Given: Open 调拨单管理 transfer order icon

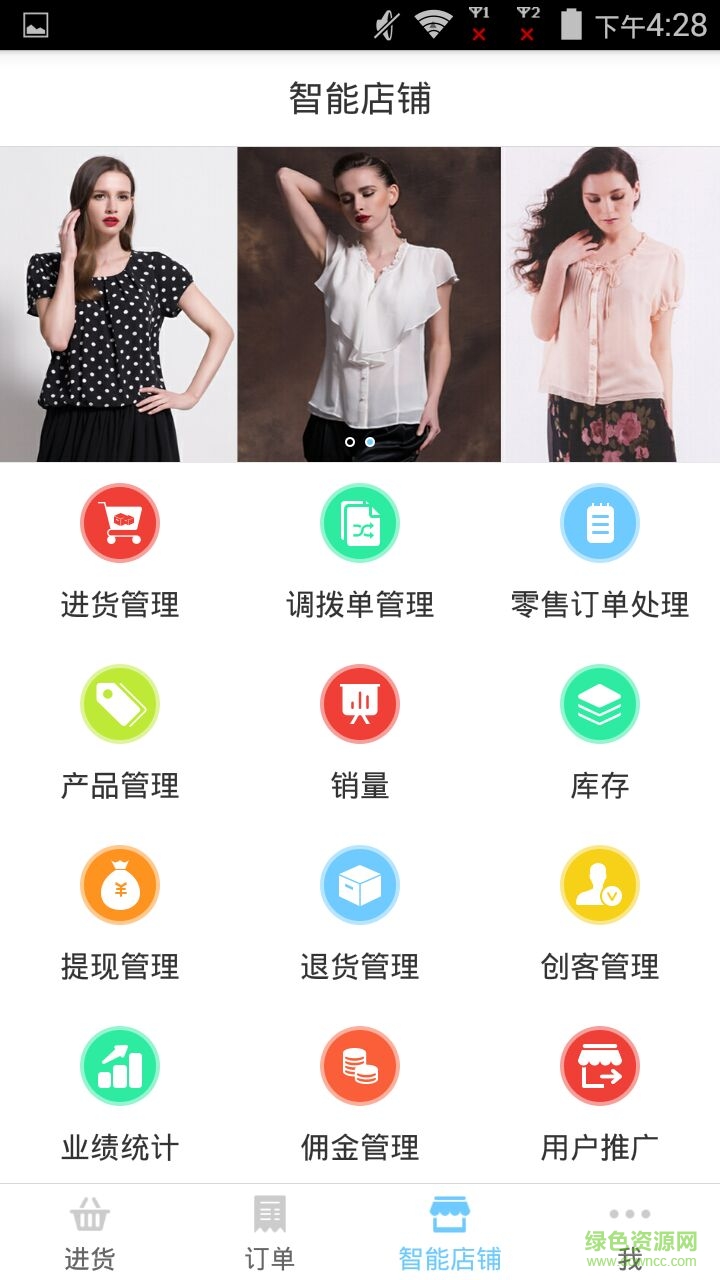Looking at the screenshot, I should pos(360,522).
